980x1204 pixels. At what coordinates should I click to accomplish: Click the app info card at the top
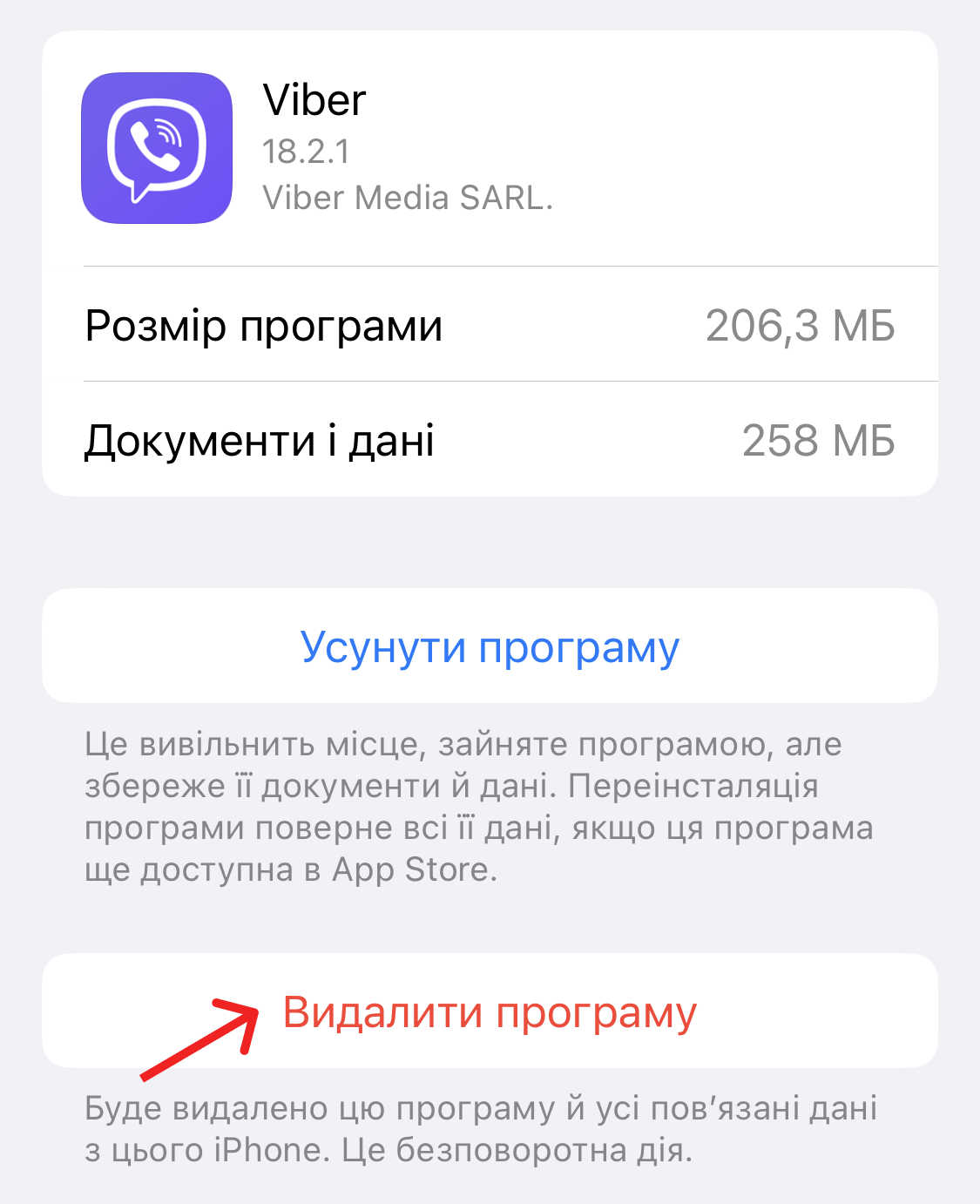click(490, 148)
